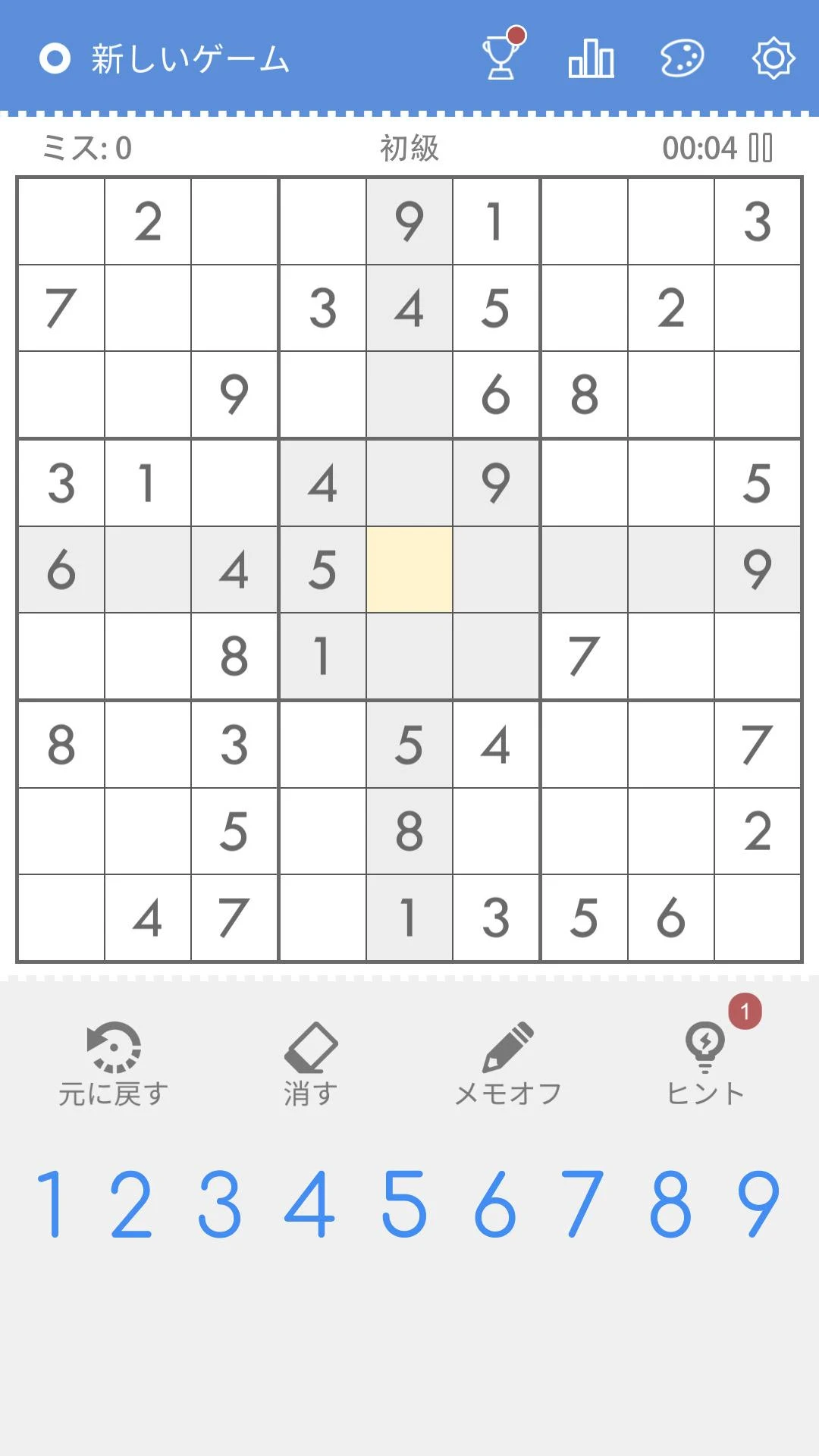
Task: Pause the game timer
Action: 761,148
